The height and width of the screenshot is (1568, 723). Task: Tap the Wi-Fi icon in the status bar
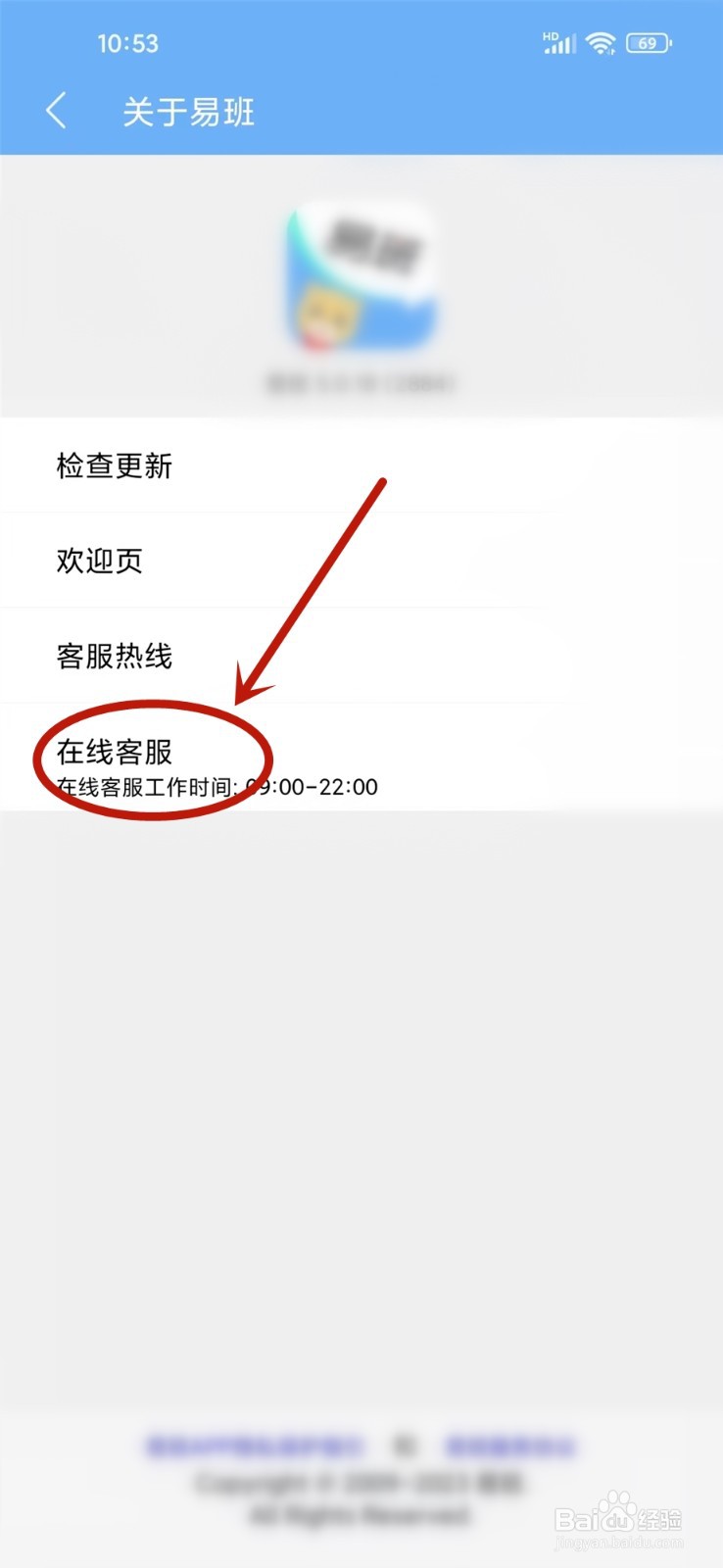pyautogui.click(x=601, y=43)
